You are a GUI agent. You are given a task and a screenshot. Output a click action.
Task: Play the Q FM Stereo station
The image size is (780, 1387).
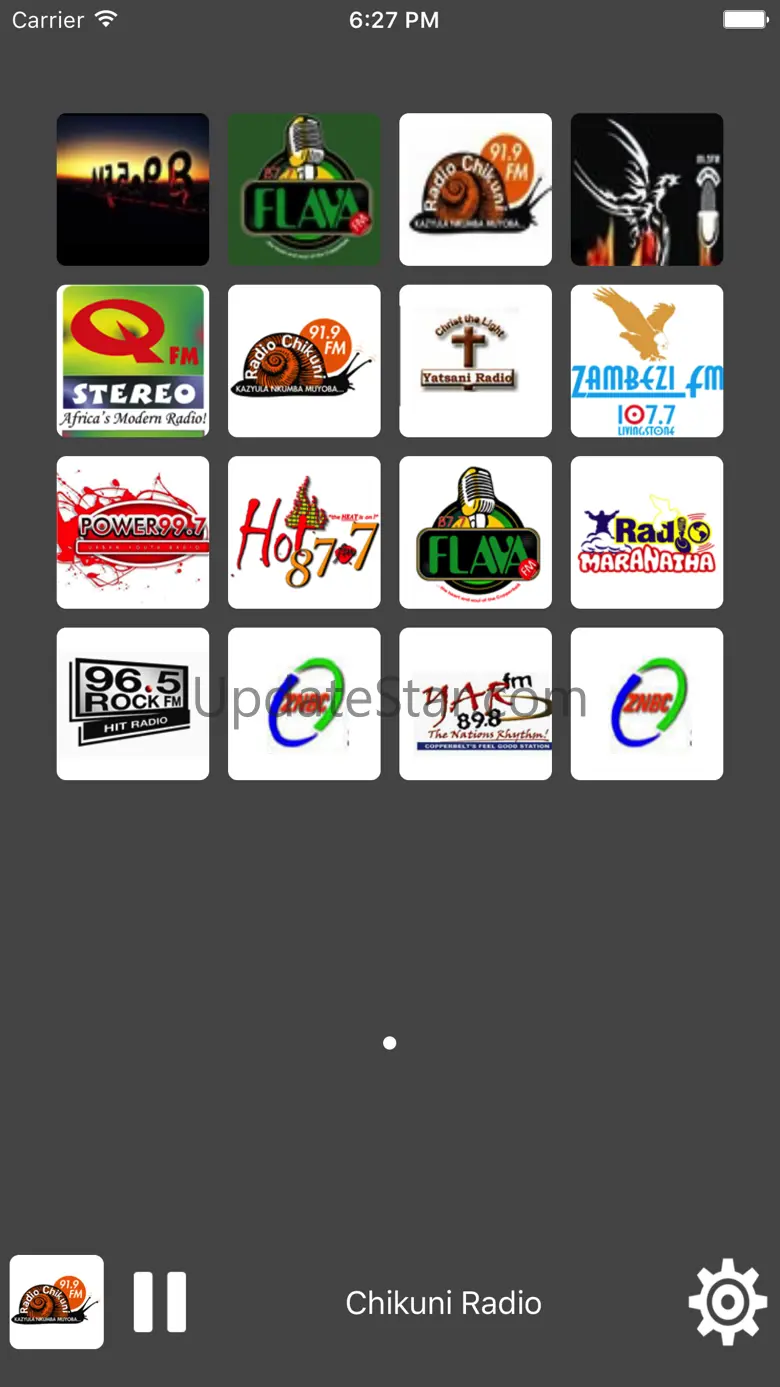coord(133,361)
